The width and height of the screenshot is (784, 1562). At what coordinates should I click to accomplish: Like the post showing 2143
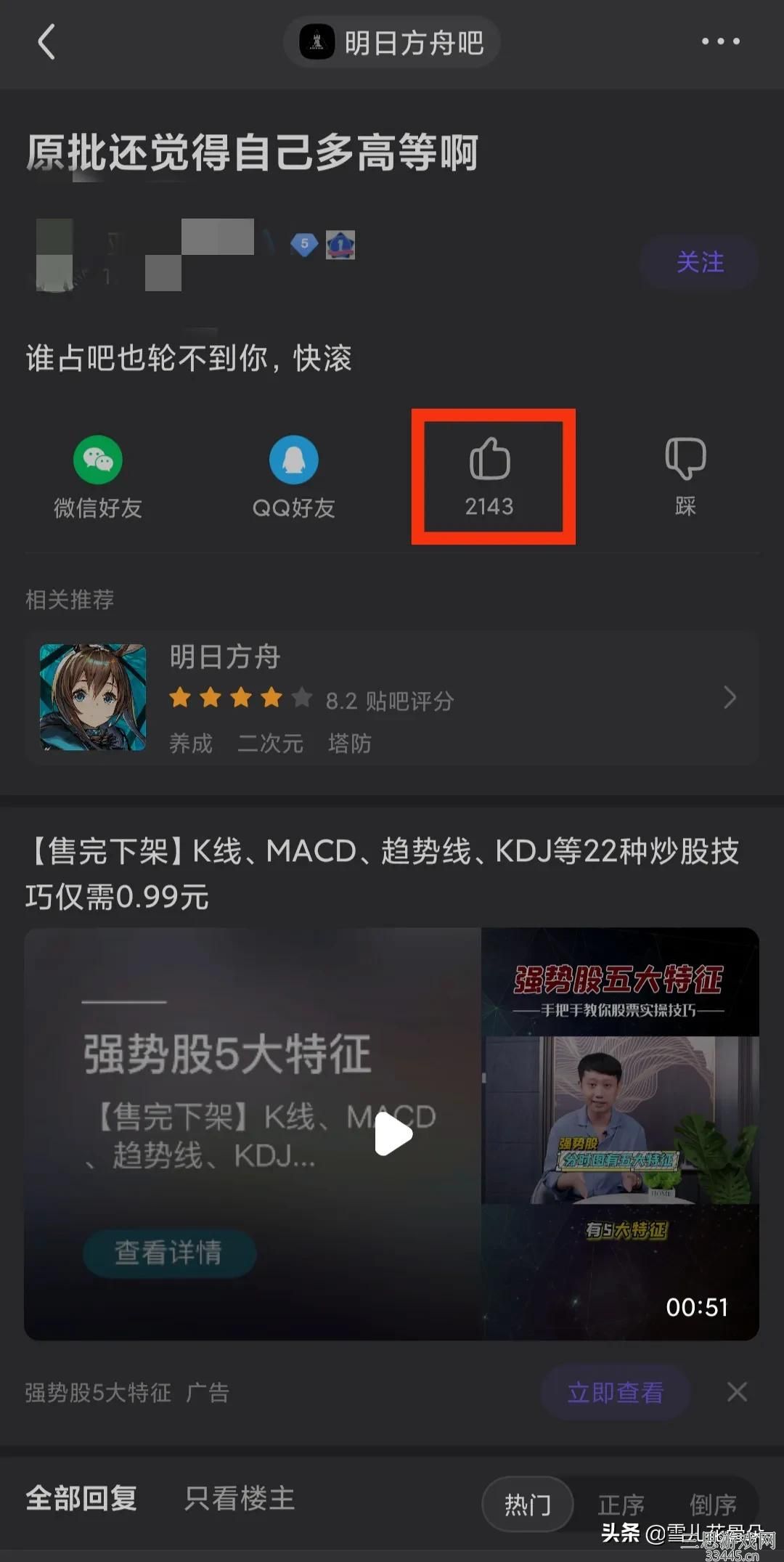(490, 476)
